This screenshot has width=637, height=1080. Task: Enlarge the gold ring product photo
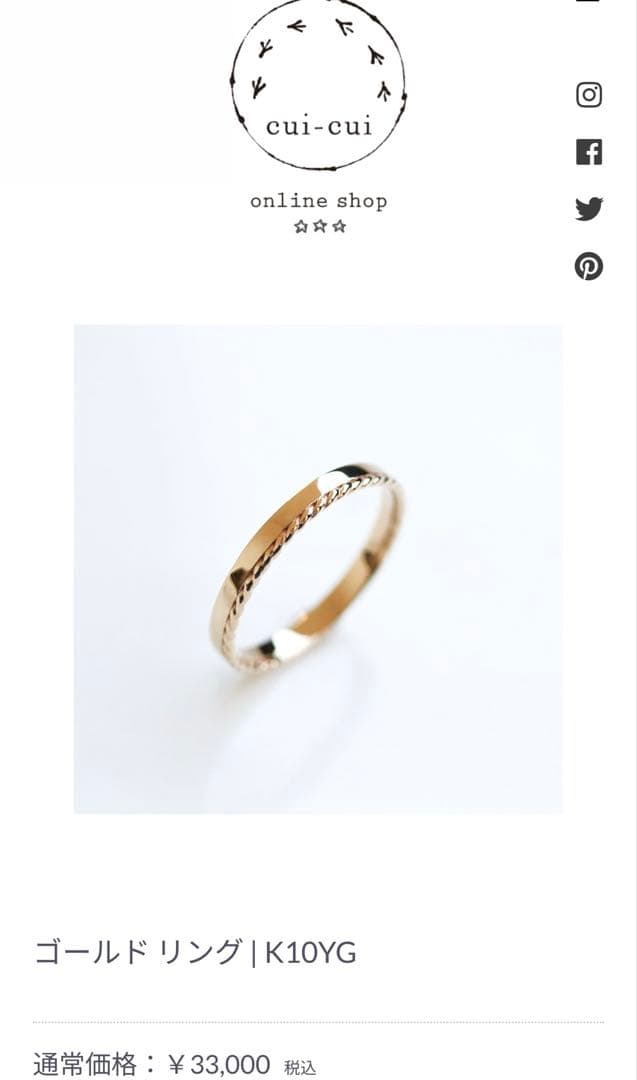318,568
